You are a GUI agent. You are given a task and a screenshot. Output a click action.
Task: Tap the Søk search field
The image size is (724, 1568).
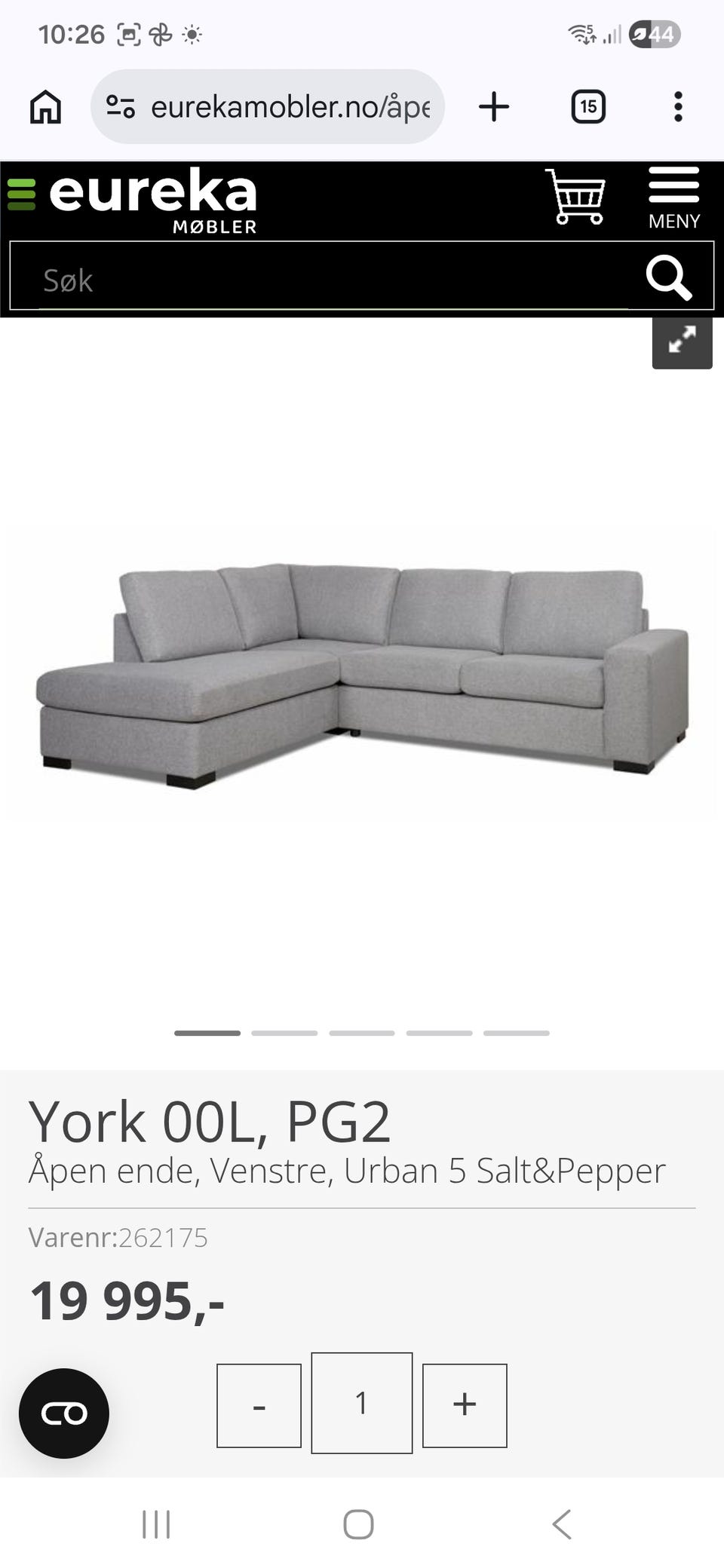click(x=333, y=280)
